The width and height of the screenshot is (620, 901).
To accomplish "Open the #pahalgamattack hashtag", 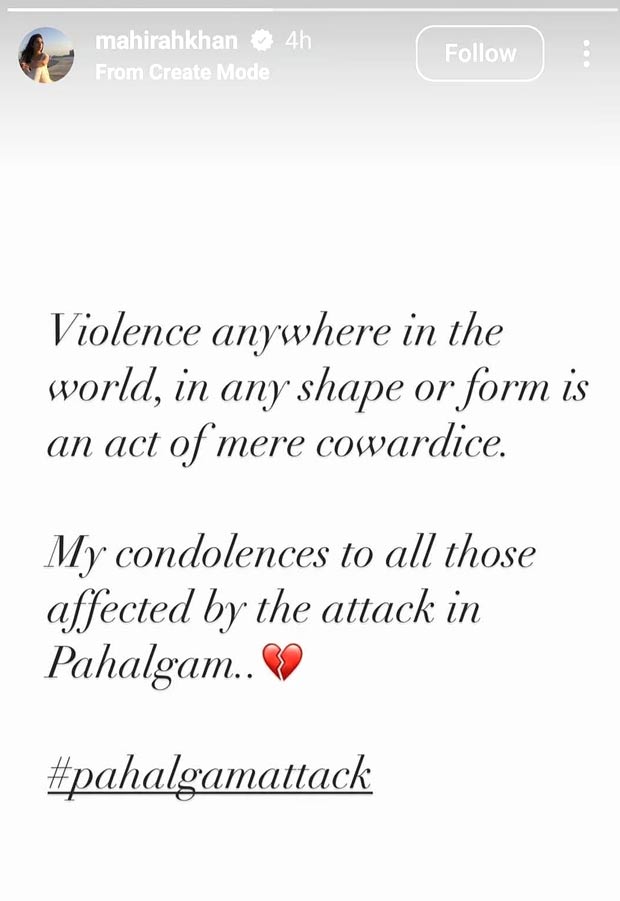I will point(209,775).
